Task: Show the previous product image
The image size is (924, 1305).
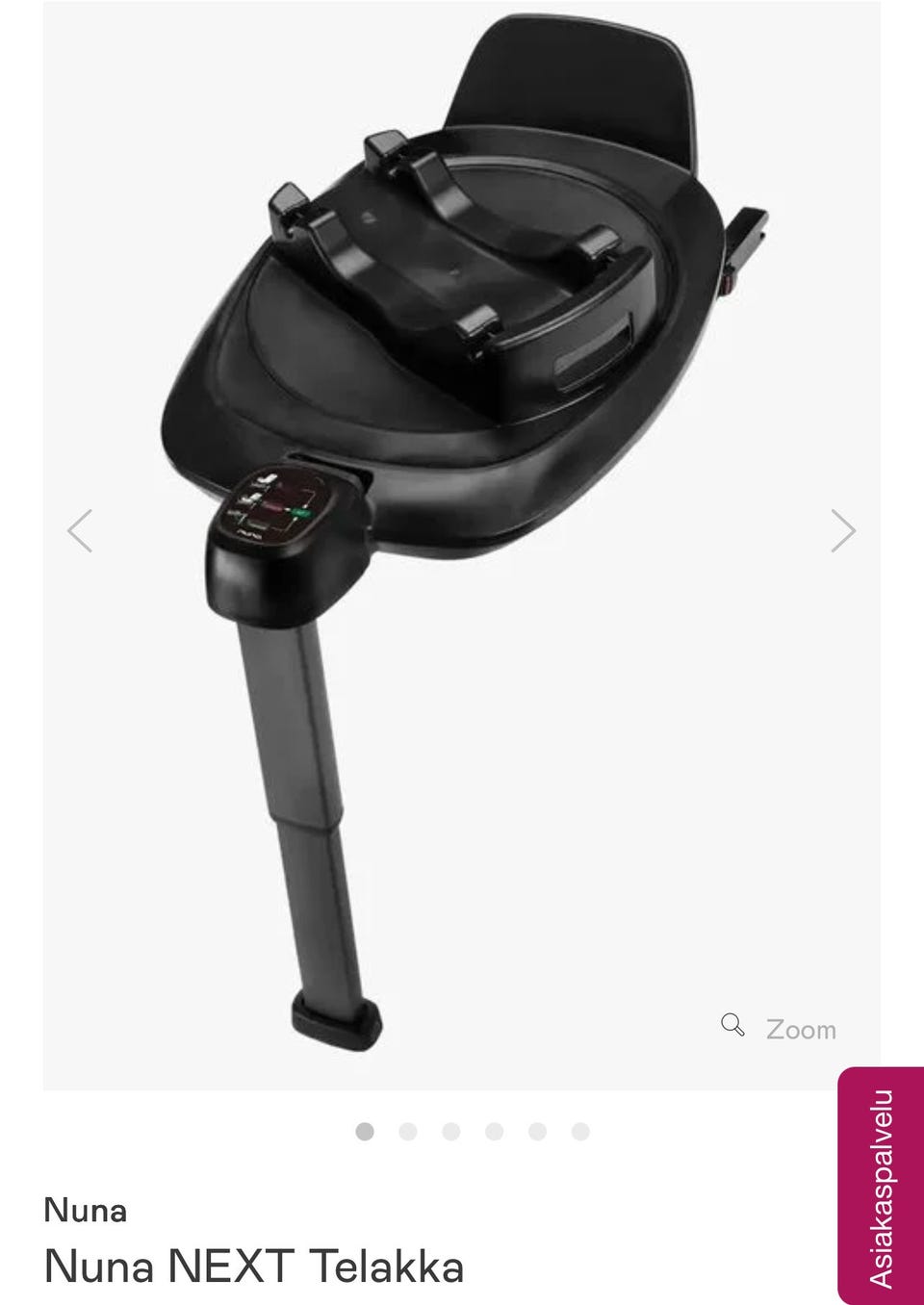Action: [x=80, y=530]
